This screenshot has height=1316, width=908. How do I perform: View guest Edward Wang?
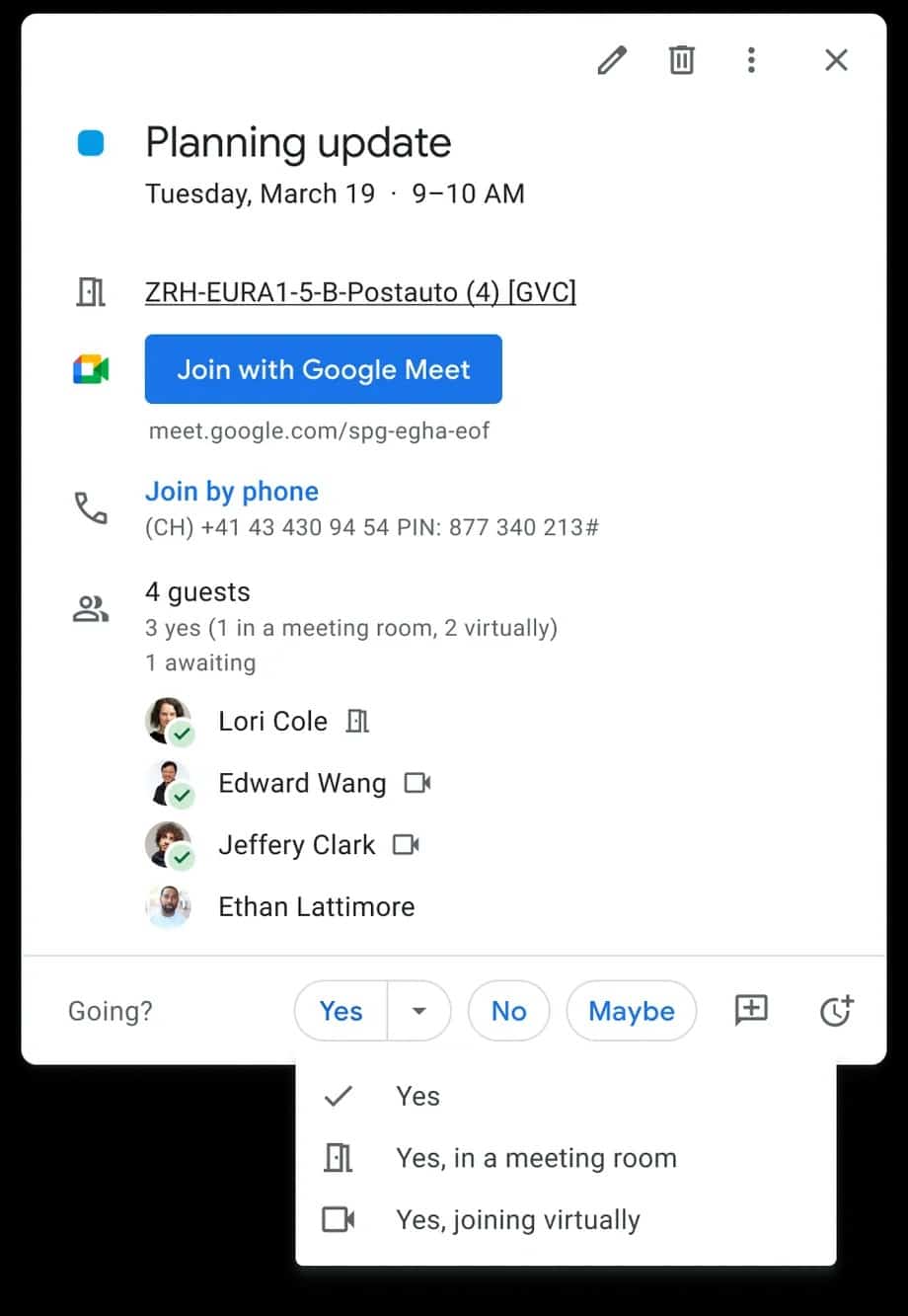(301, 783)
